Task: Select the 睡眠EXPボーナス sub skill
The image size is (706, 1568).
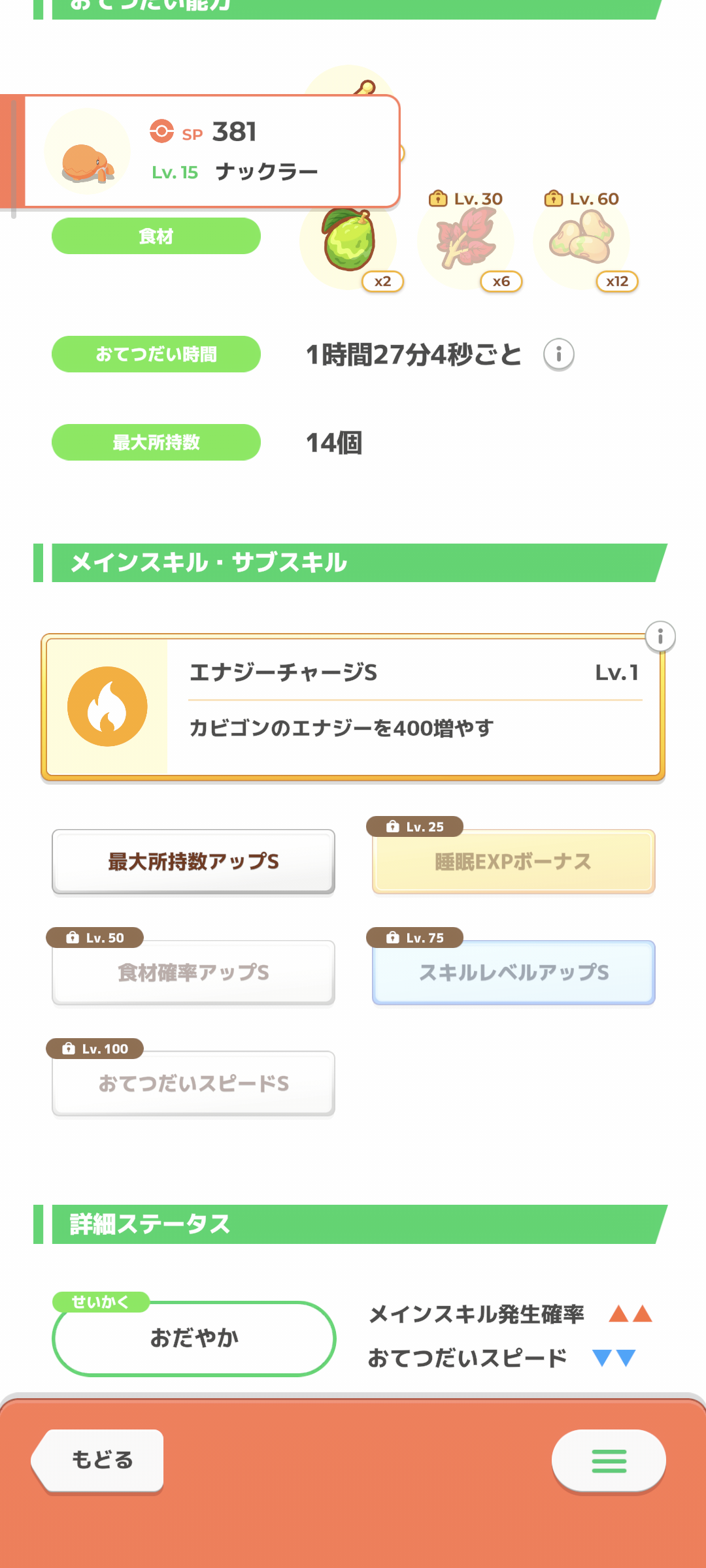Action: tap(513, 862)
